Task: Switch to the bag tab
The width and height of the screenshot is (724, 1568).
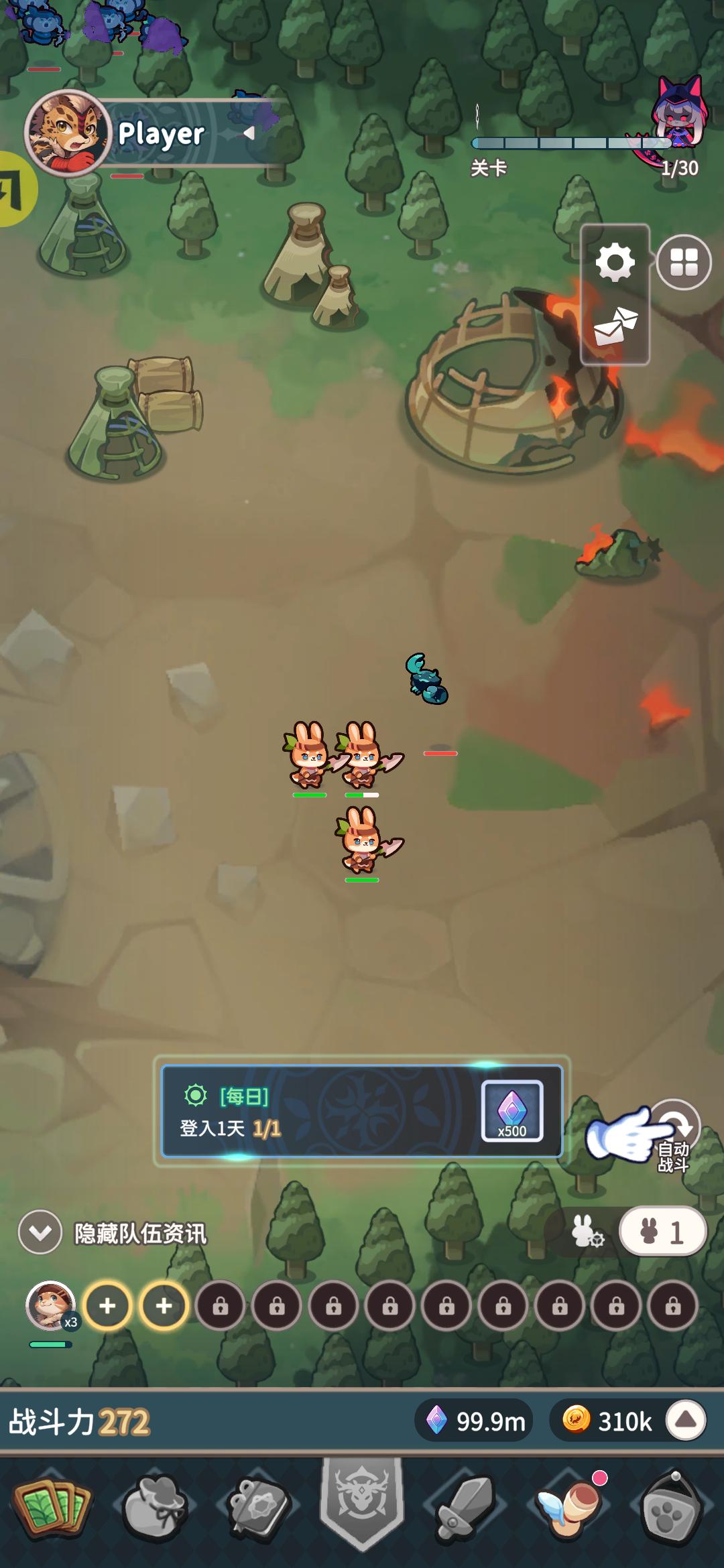Action: point(156,1508)
